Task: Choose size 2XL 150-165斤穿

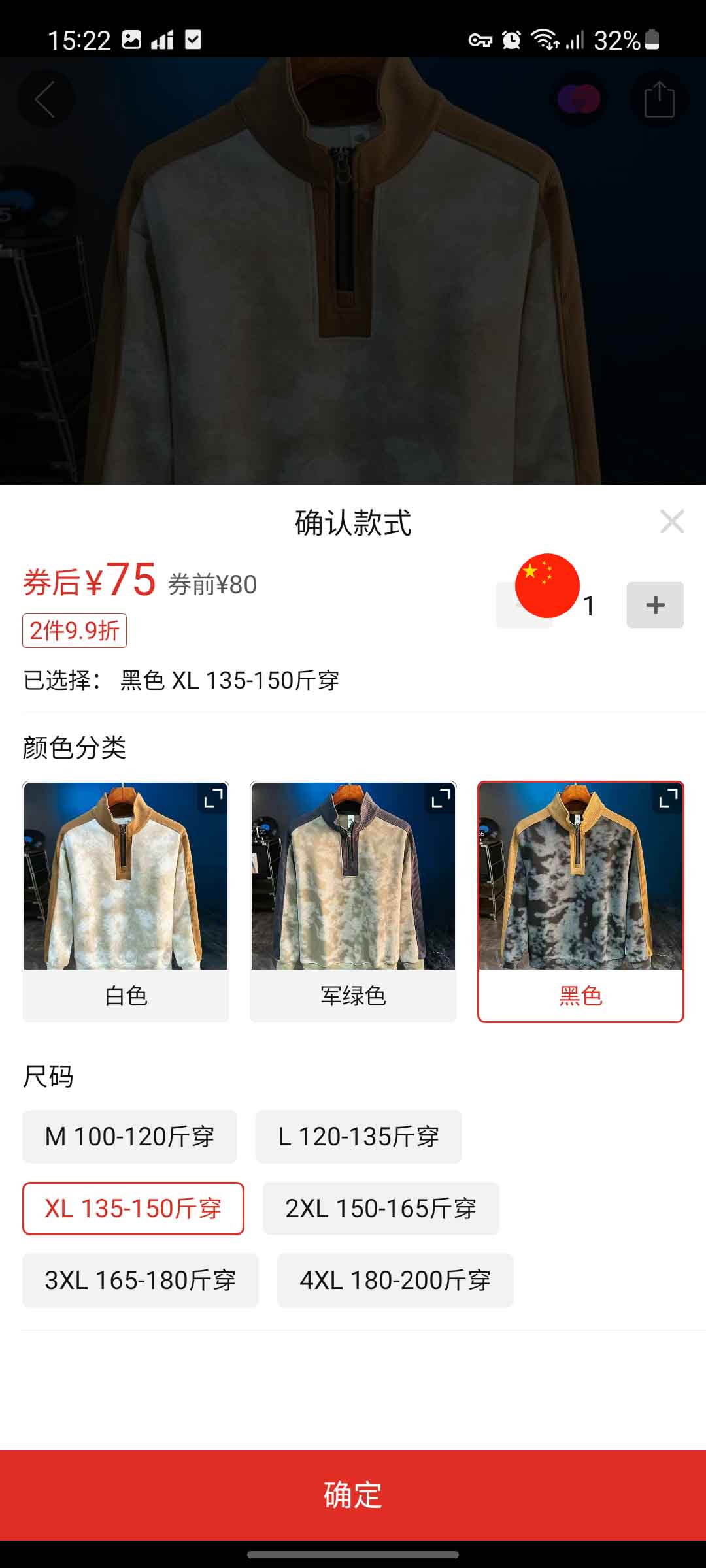Action: click(380, 1209)
